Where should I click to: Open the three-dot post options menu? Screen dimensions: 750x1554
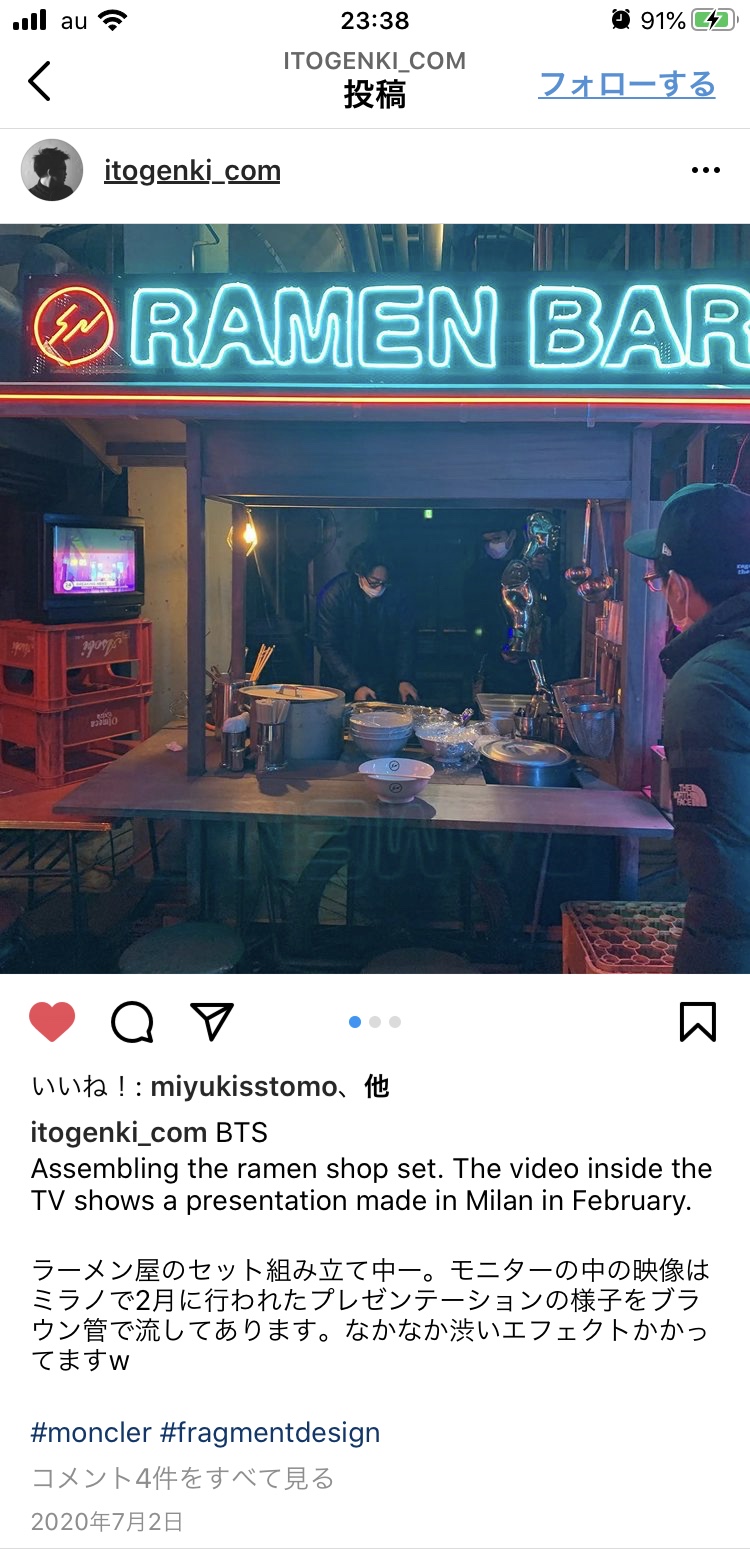coord(705,170)
